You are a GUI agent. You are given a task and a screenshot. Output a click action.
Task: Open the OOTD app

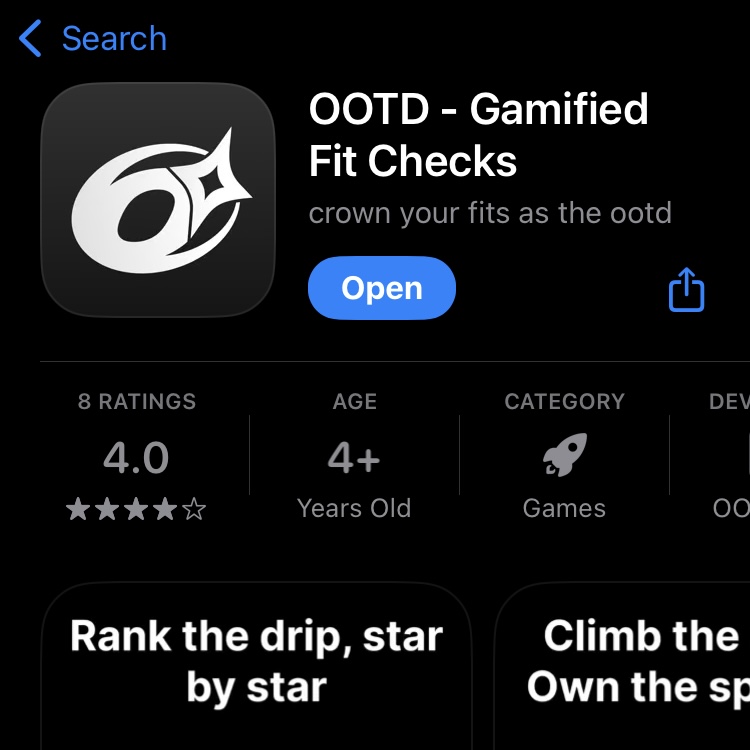tap(382, 288)
